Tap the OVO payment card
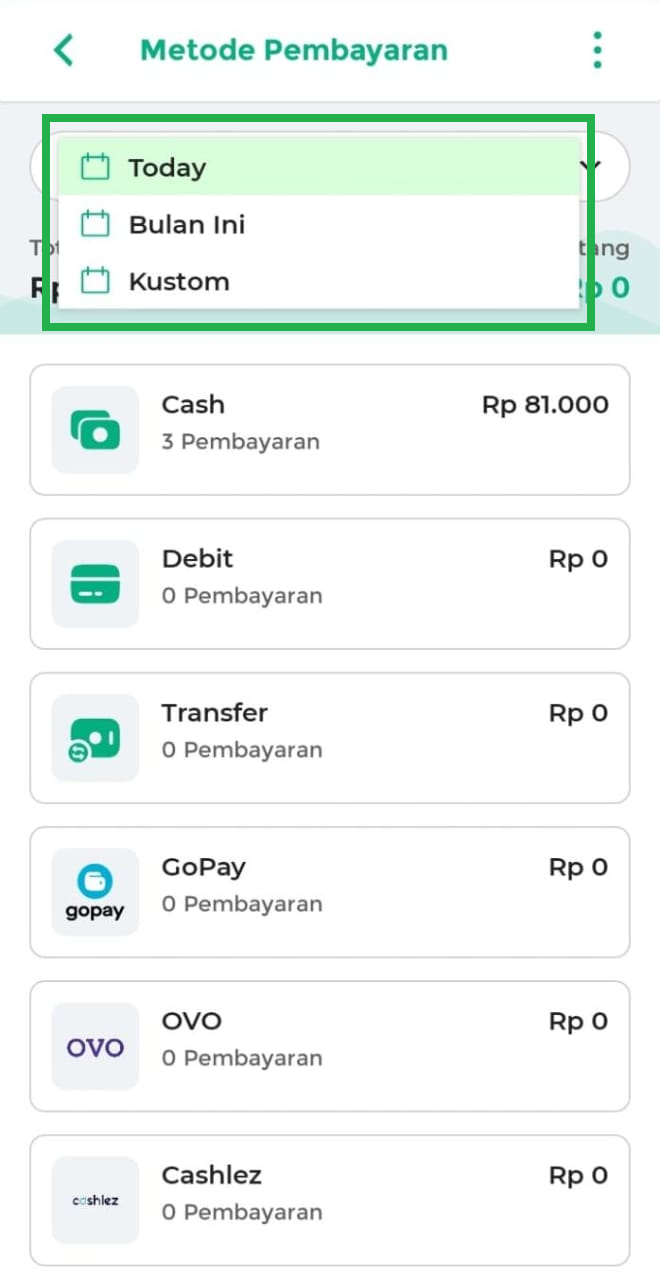 [330, 1045]
